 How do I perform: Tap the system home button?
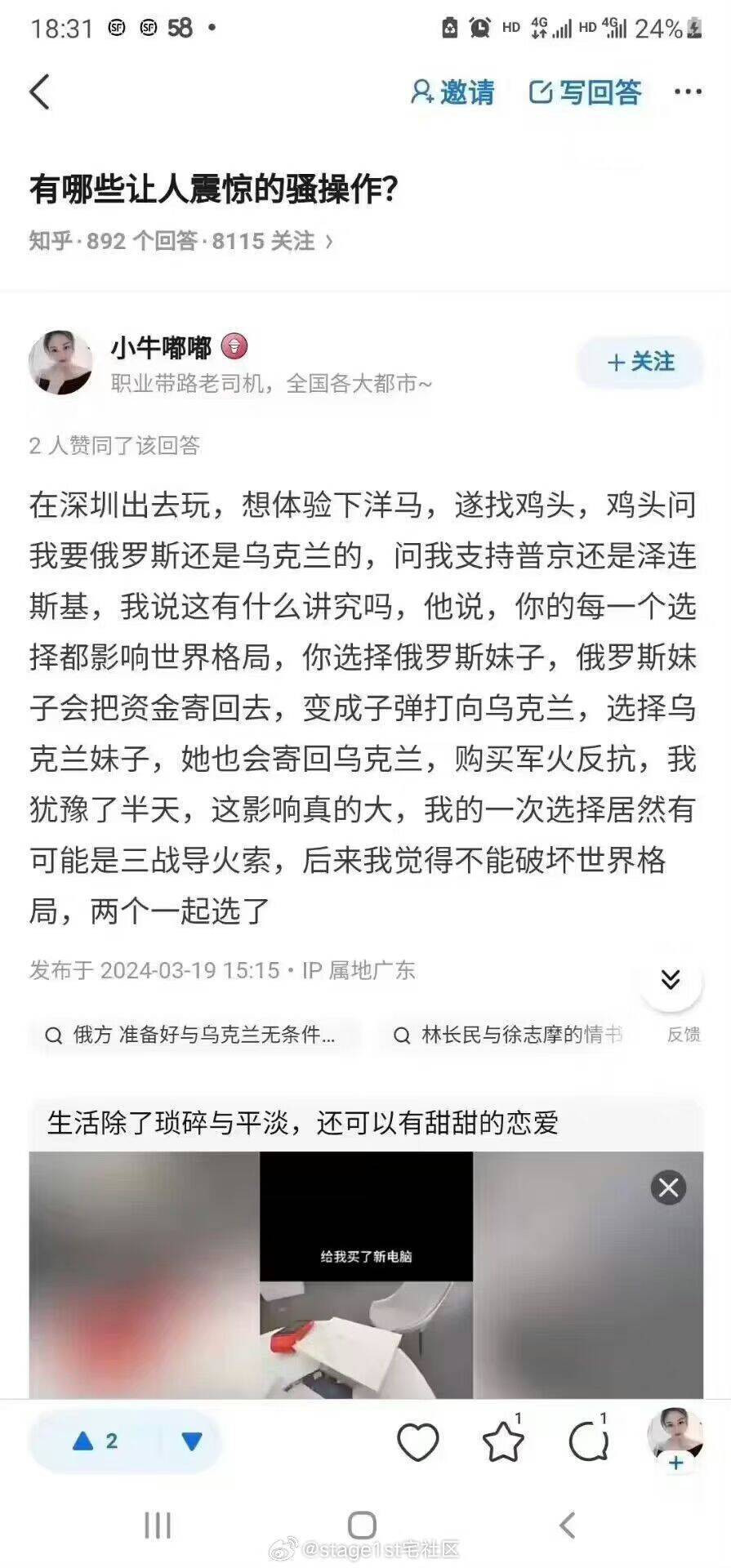click(362, 1525)
